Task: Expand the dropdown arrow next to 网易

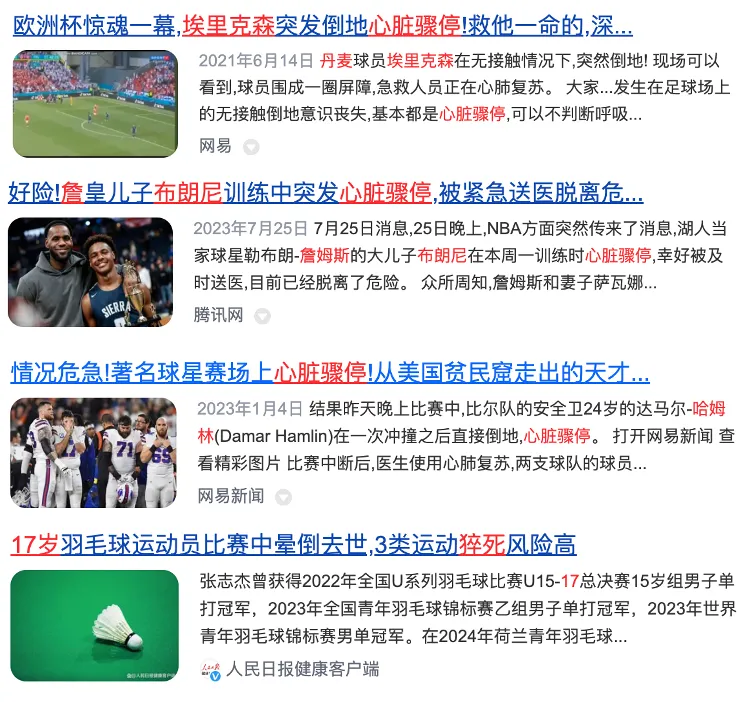Action: pos(251,147)
